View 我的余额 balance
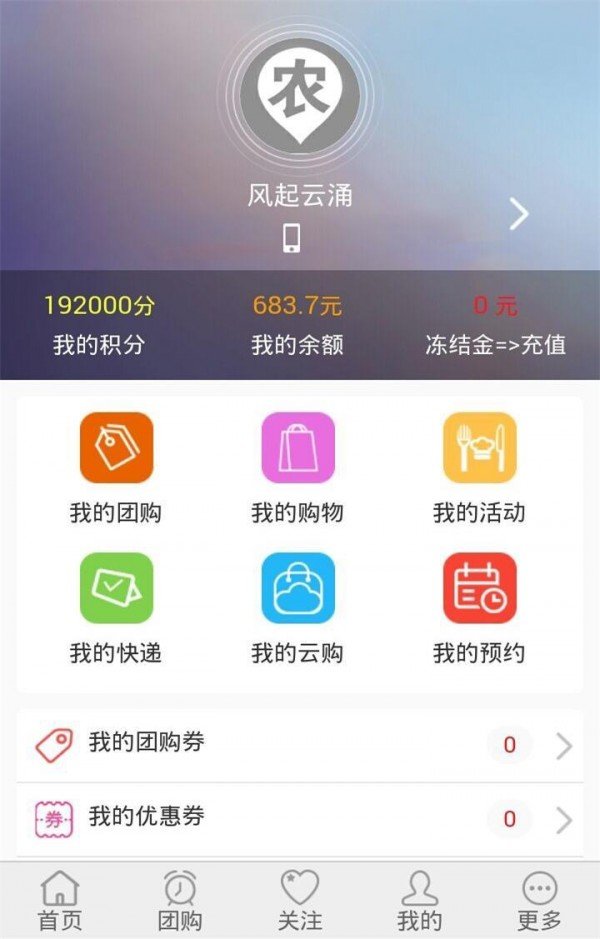The height and width of the screenshot is (939, 600). 297,325
